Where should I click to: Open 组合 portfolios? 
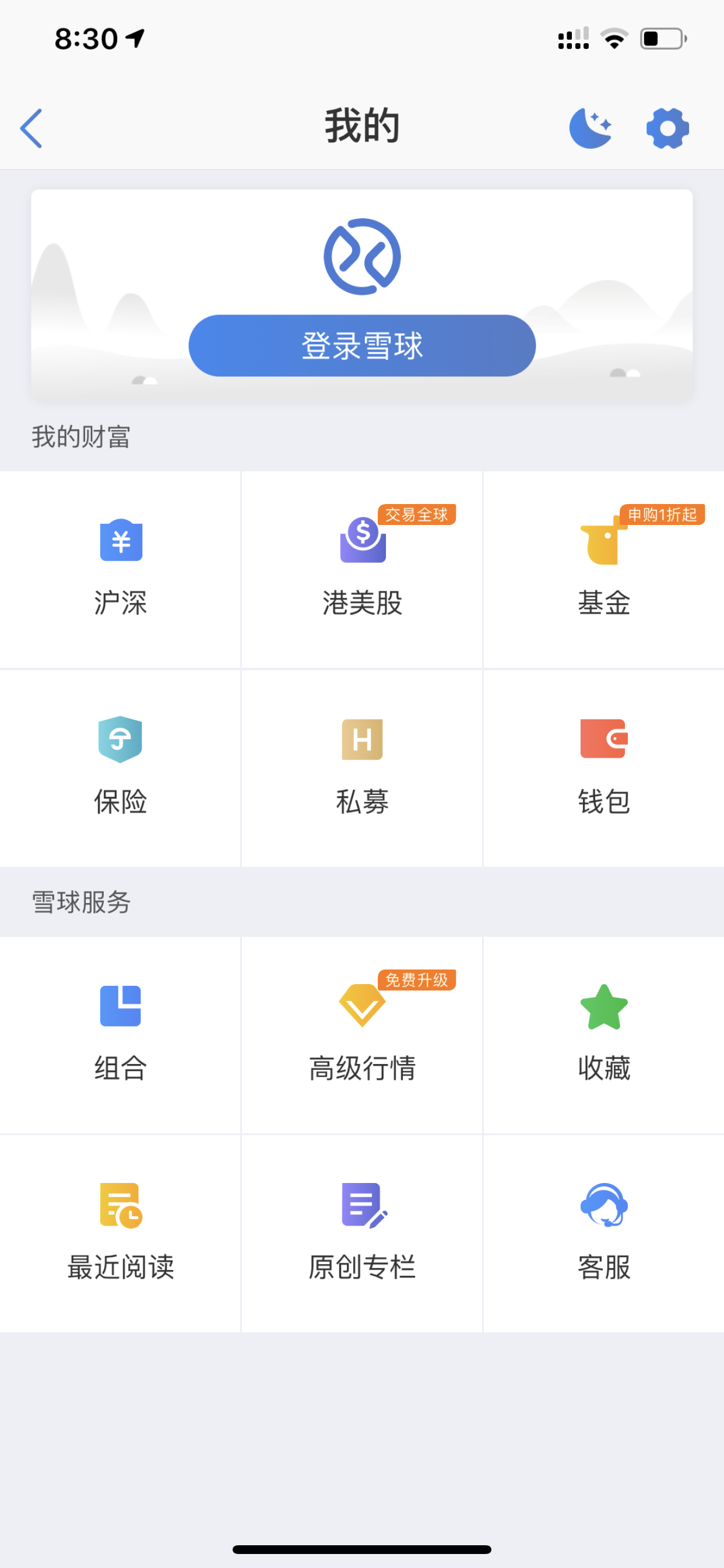pos(121,1035)
